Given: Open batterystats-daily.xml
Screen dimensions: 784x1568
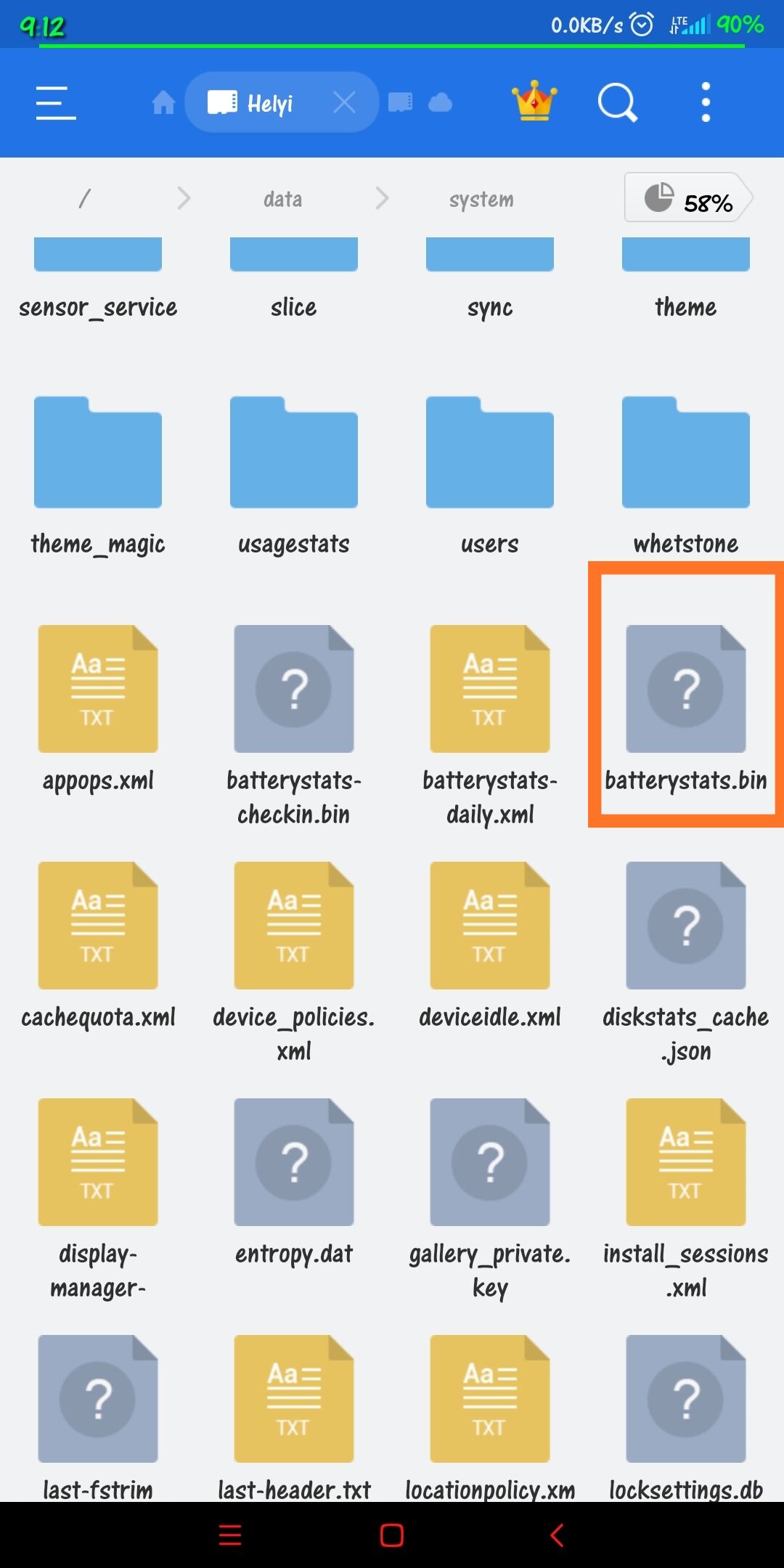Looking at the screenshot, I should (x=490, y=690).
